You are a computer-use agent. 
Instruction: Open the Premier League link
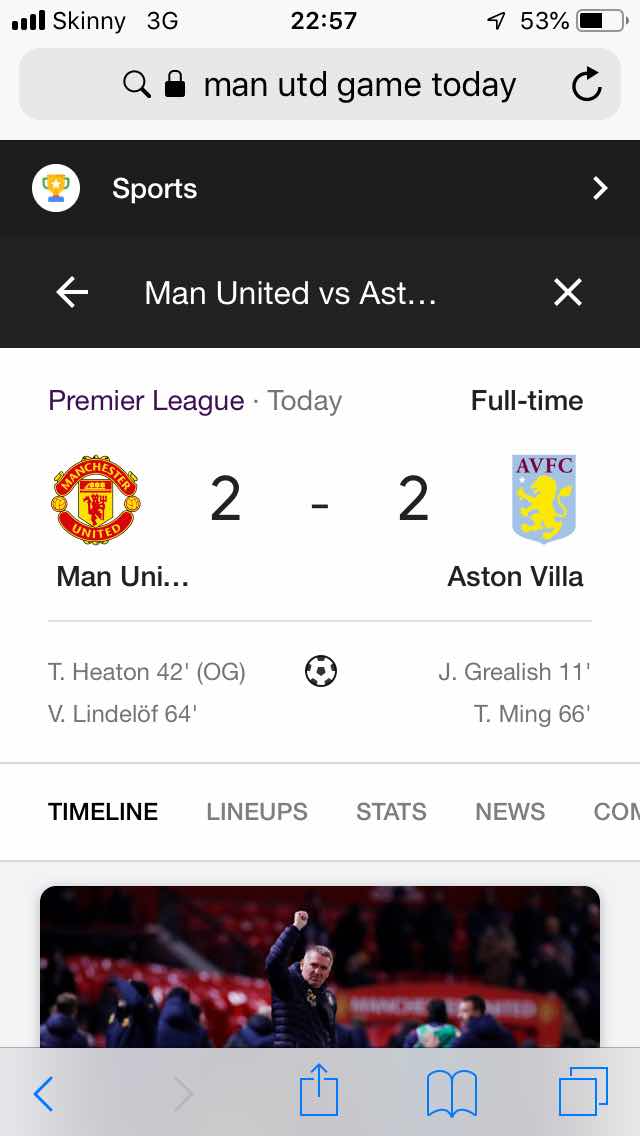(x=146, y=401)
